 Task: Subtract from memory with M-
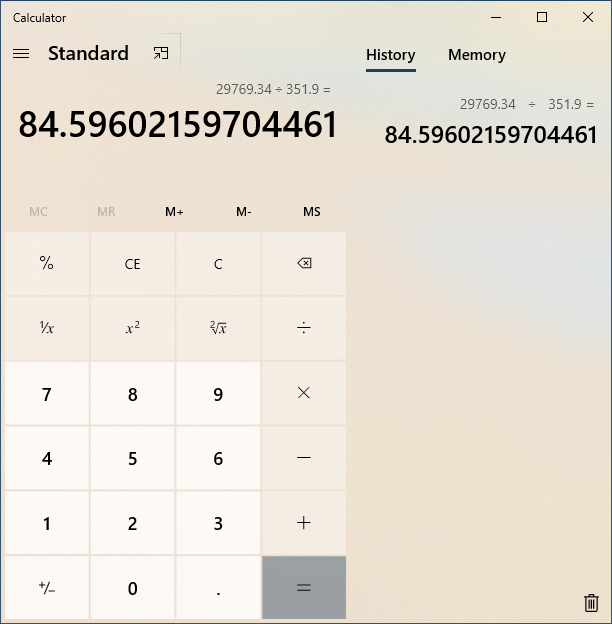point(244,211)
